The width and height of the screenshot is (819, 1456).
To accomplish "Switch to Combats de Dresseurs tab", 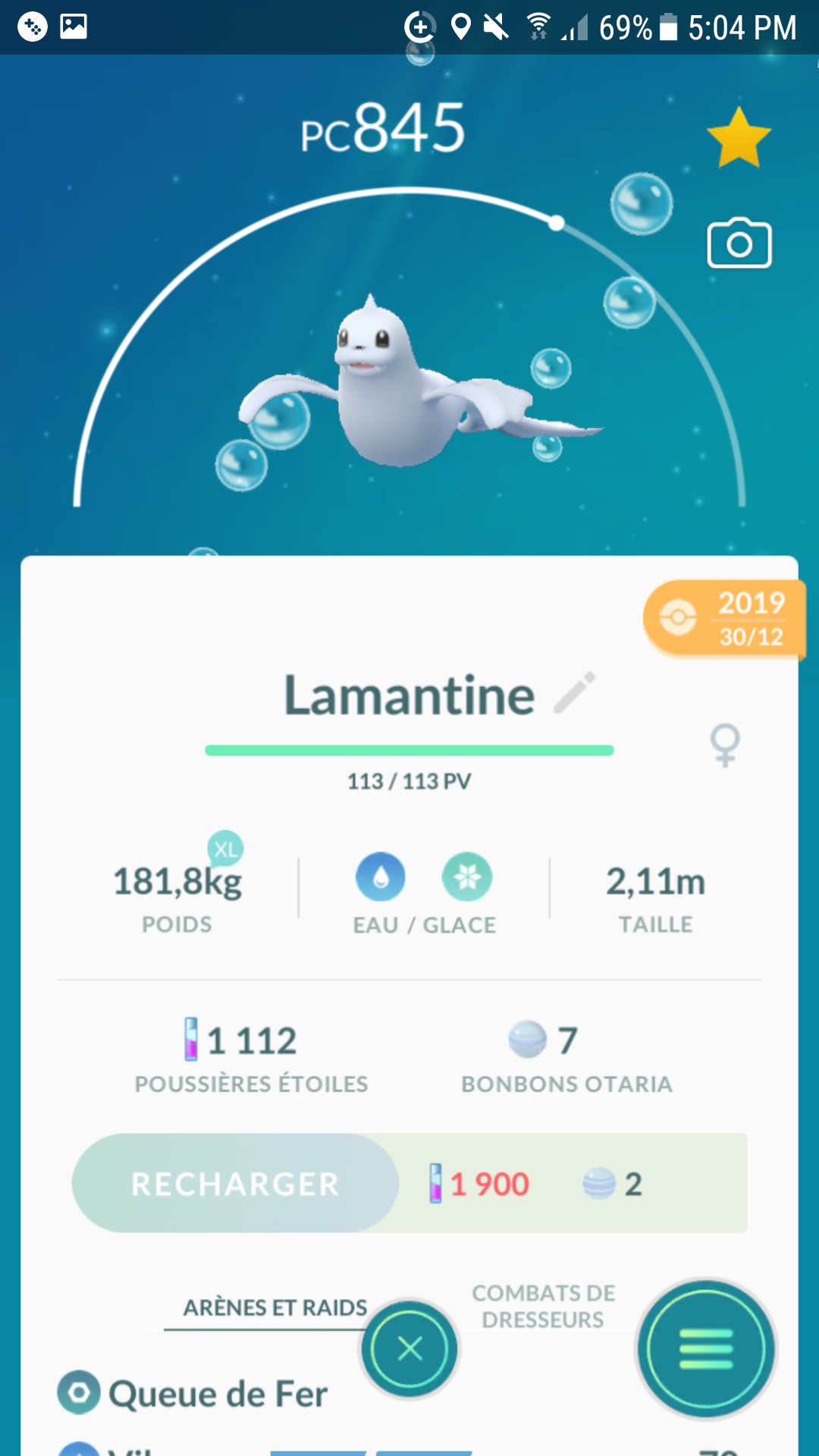I will click(x=543, y=1306).
